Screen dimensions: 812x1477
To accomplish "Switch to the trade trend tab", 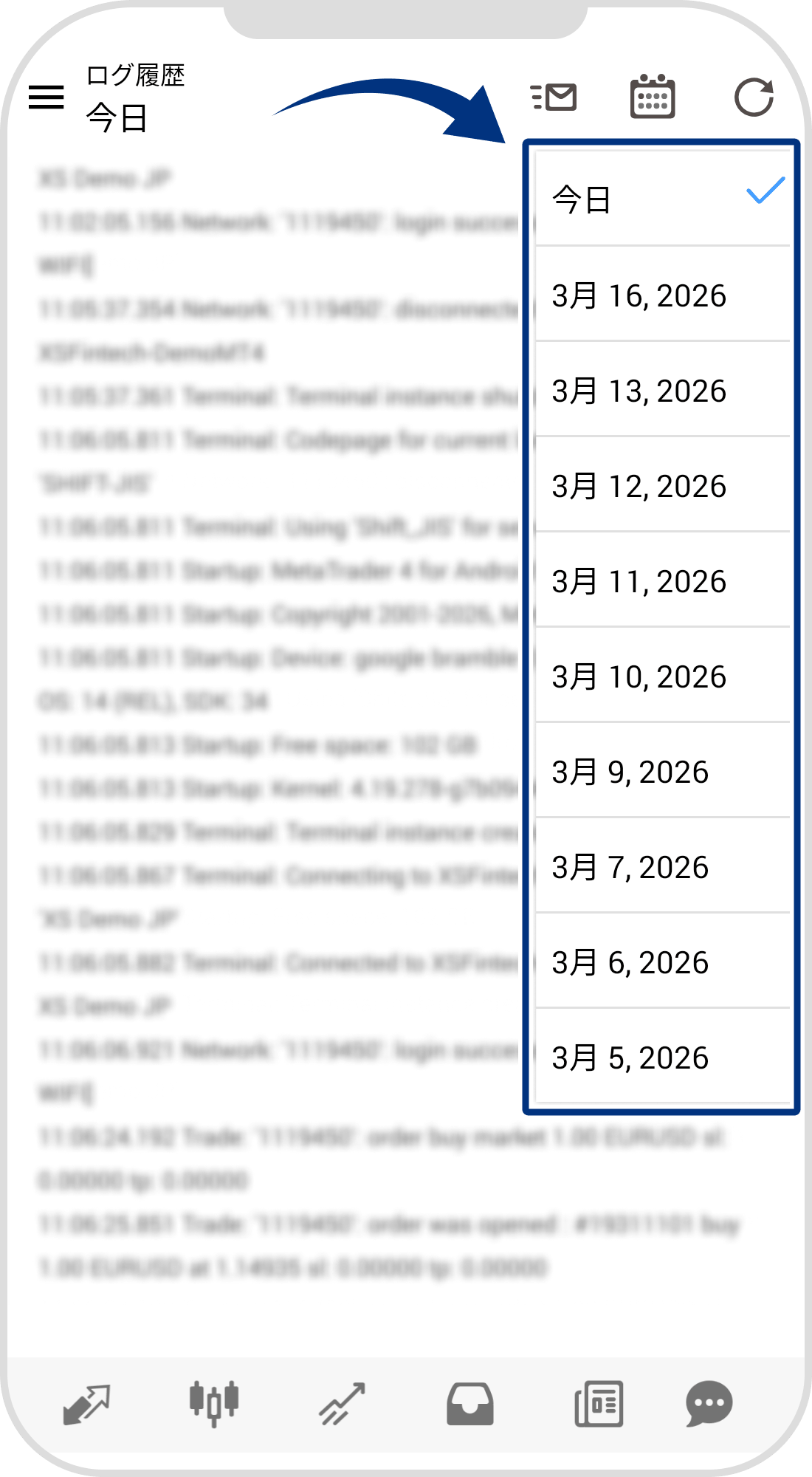I will click(342, 1403).
